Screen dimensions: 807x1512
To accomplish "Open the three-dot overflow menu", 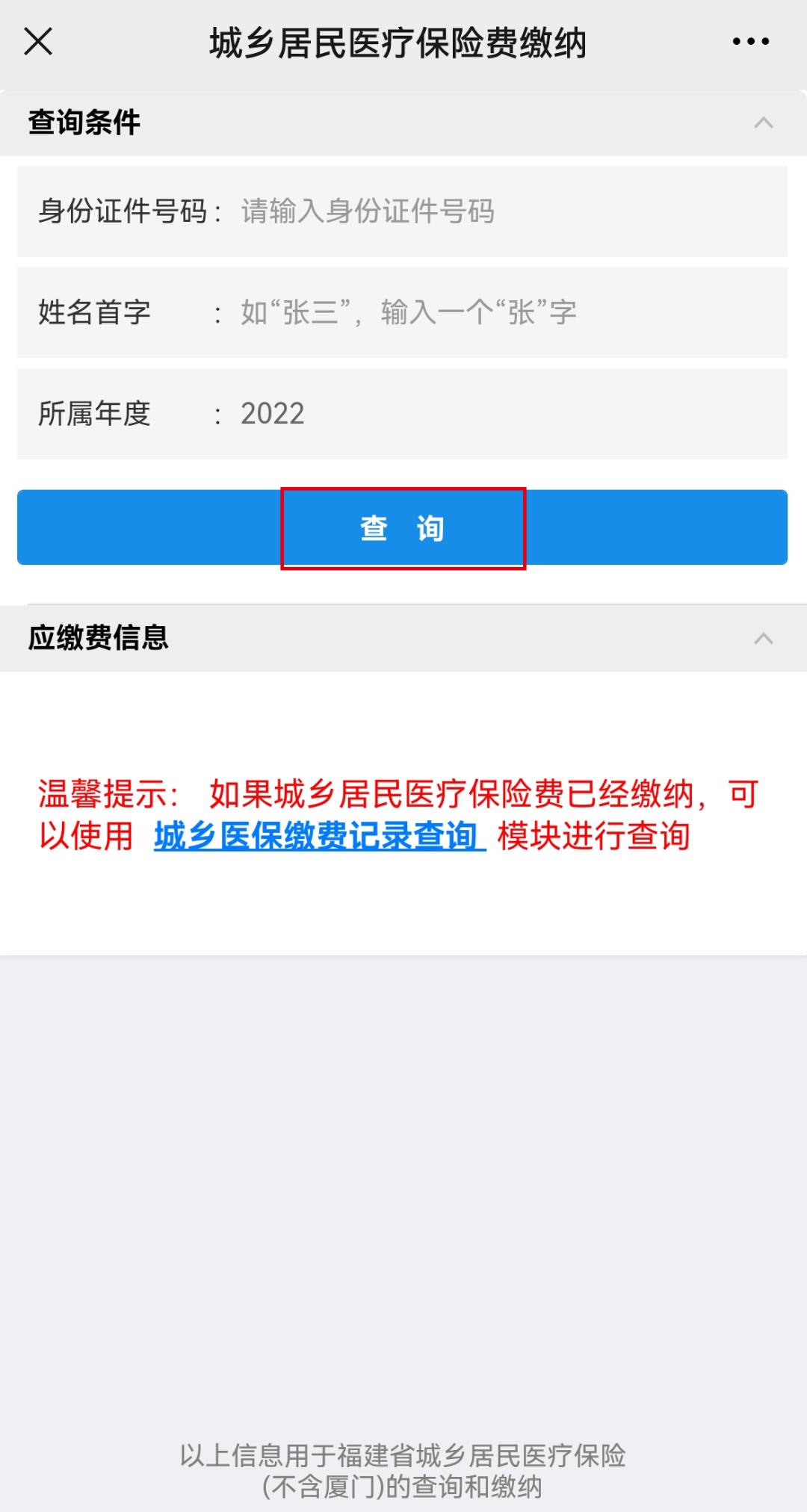I will pos(750,42).
